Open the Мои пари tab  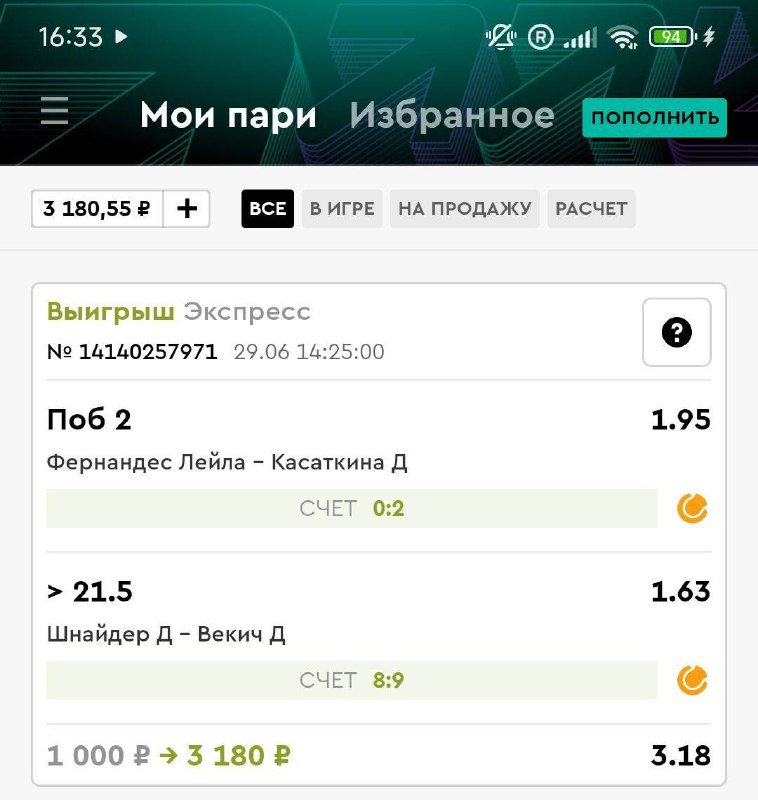point(228,116)
